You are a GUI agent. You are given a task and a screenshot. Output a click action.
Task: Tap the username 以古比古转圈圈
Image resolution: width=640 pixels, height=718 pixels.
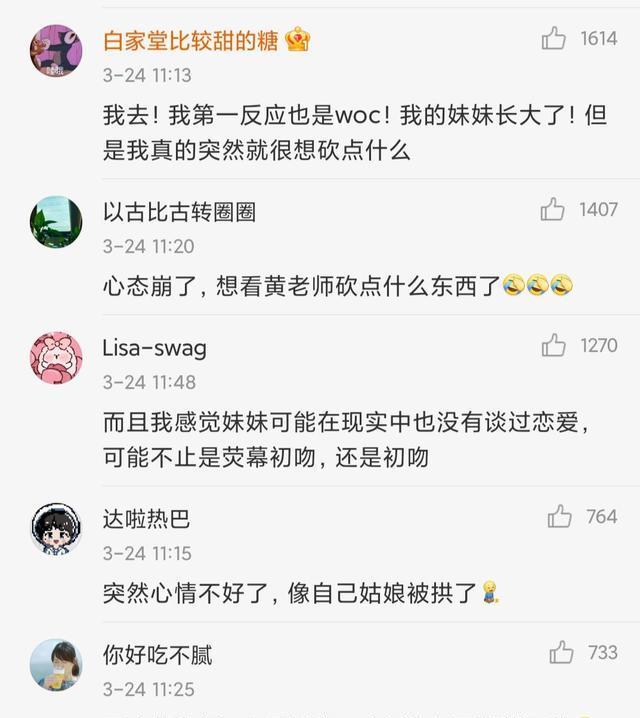click(179, 211)
